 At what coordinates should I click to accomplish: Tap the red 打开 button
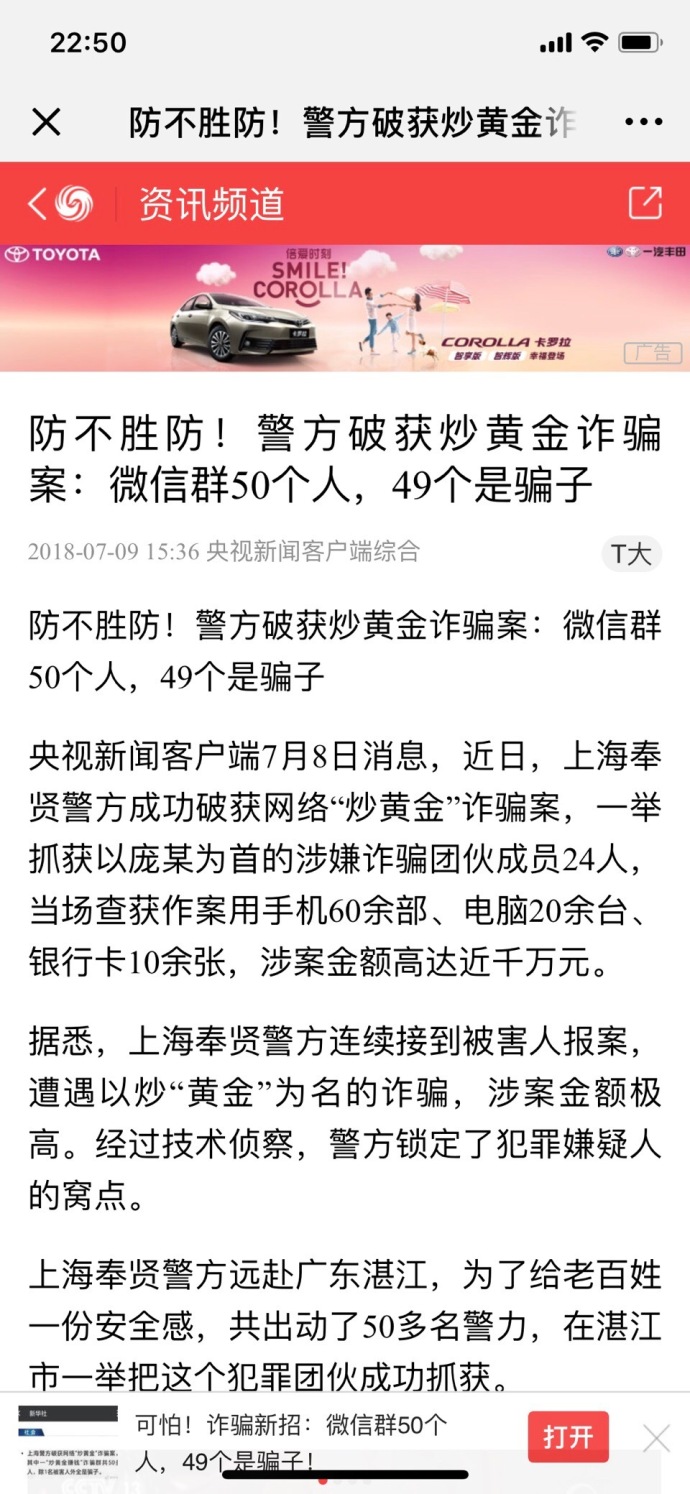[x=568, y=1438]
